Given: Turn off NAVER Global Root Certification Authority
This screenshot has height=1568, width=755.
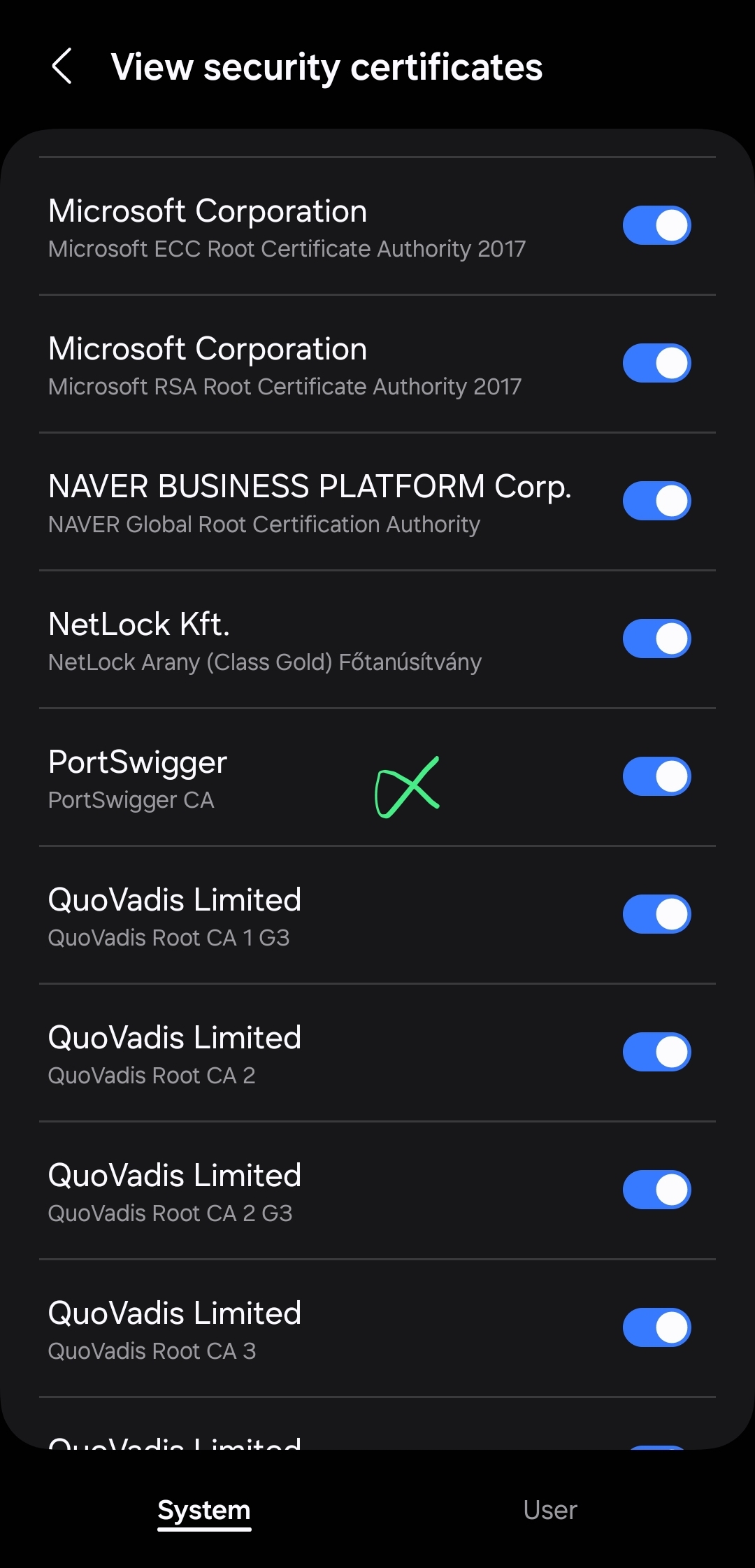Looking at the screenshot, I should pyautogui.click(x=657, y=501).
